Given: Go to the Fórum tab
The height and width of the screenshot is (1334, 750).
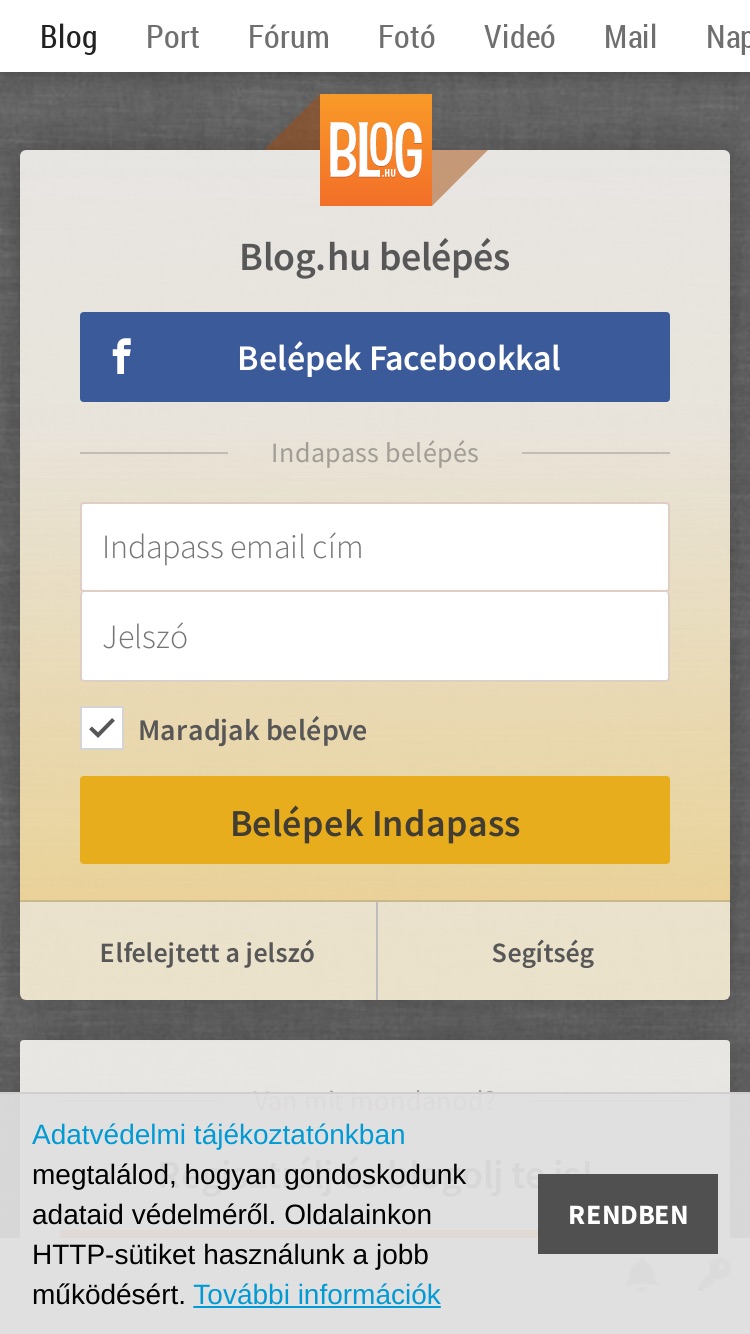Looking at the screenshot, I should 288,37.
